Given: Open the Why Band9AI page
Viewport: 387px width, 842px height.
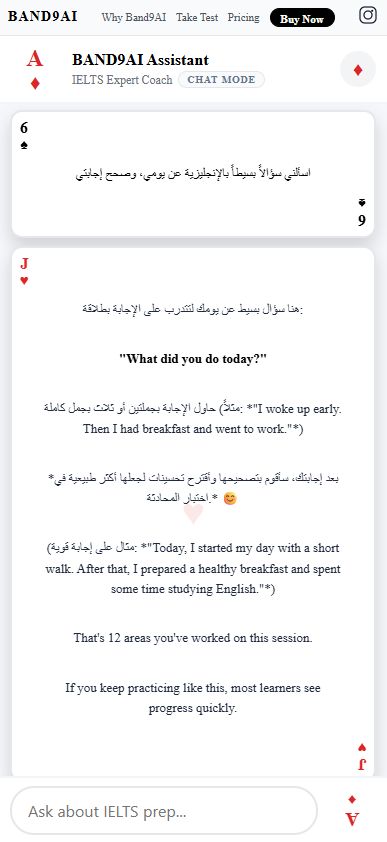Looking at the screenshot, I should [135, 17].
